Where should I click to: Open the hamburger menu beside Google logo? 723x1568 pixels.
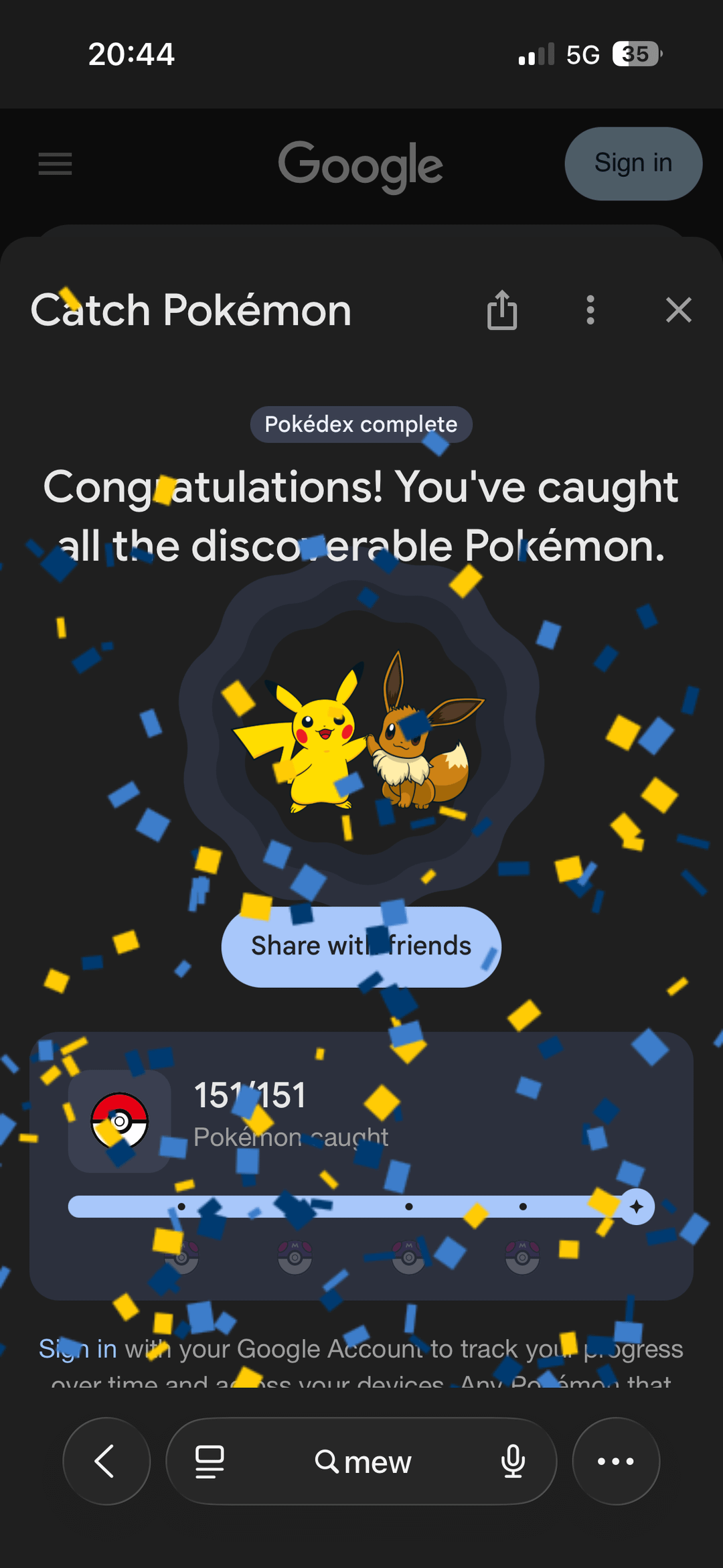(x=55, y=163)
